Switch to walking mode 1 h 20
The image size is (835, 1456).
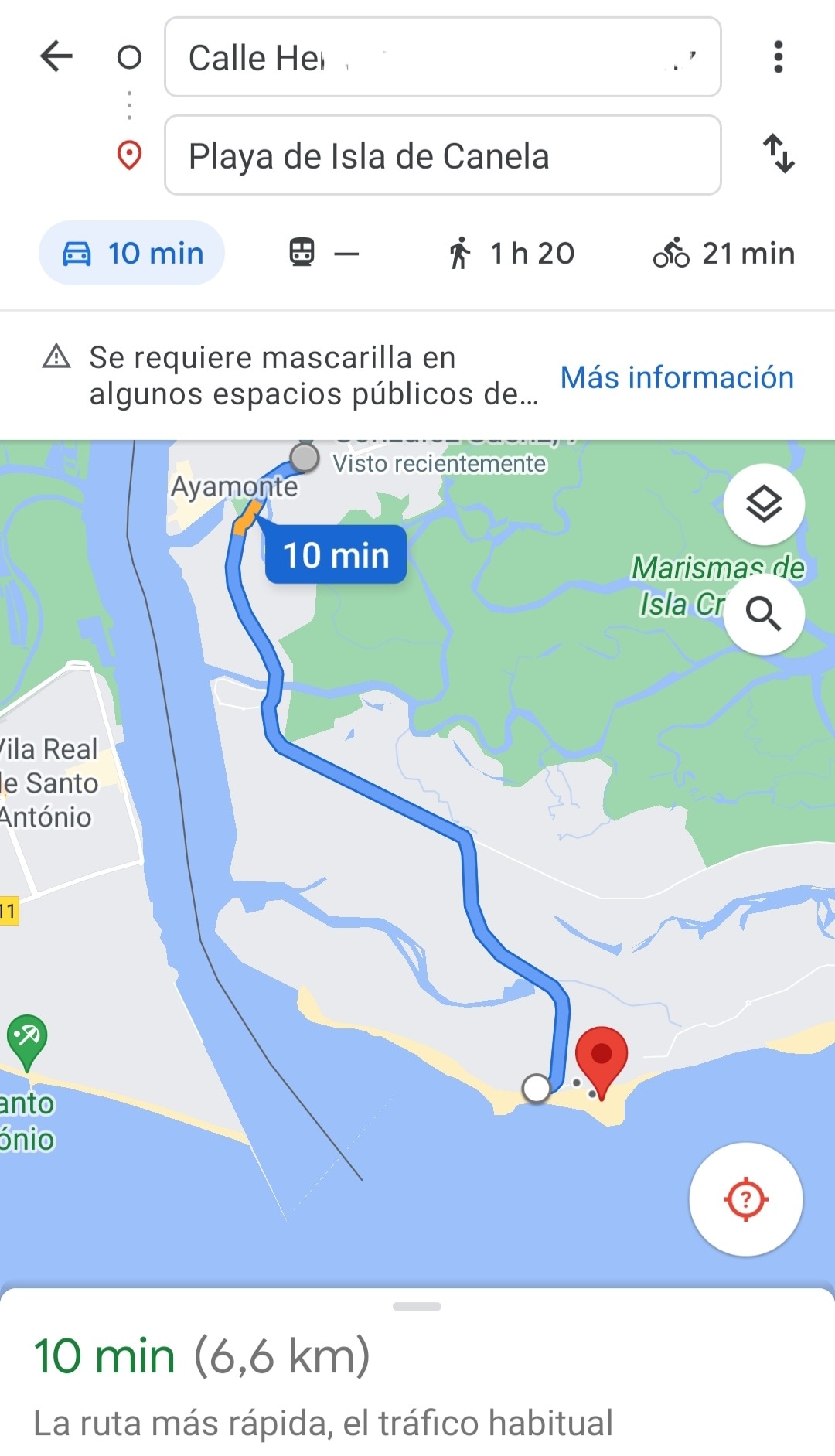pyautogui.click(x=511, y=253)
